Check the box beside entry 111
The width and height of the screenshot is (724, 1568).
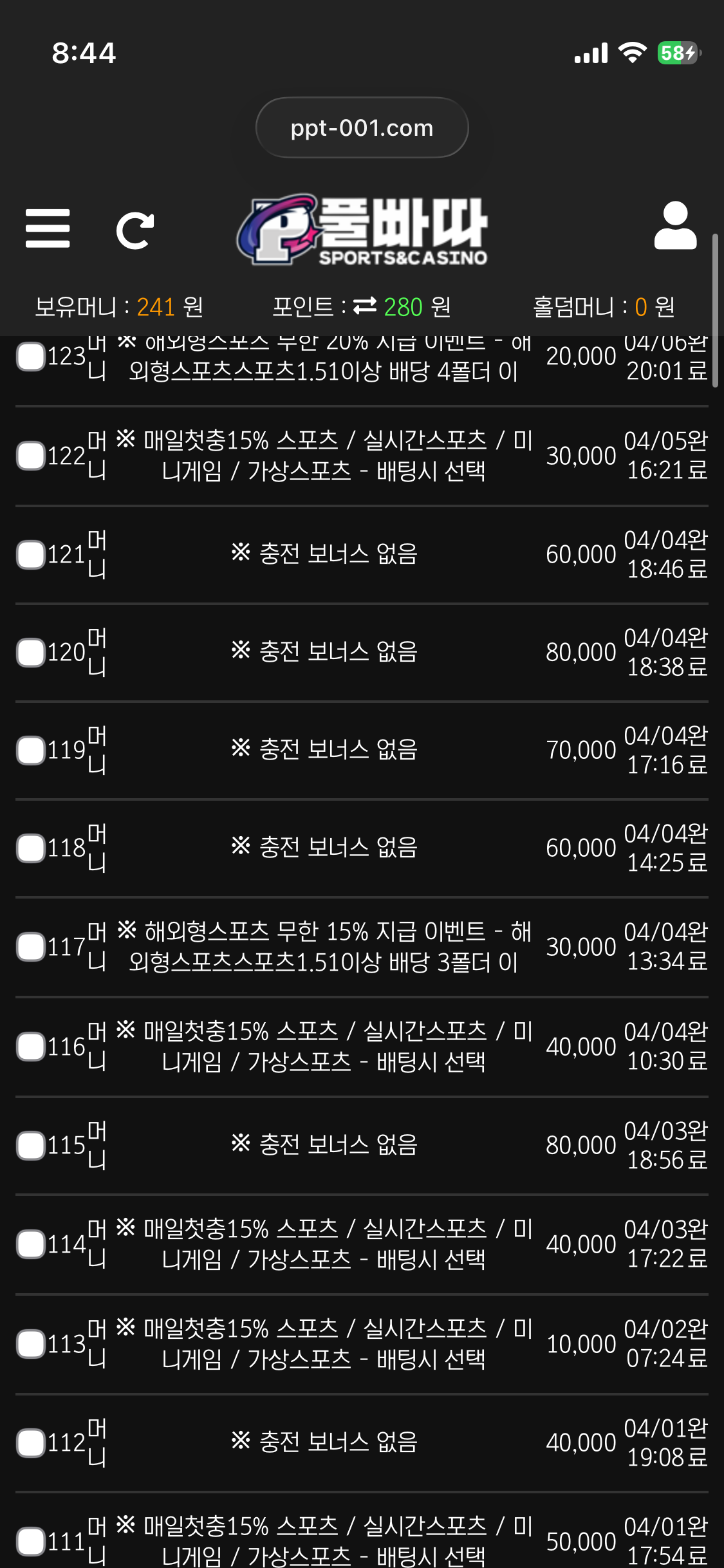tap(30, 1542)
